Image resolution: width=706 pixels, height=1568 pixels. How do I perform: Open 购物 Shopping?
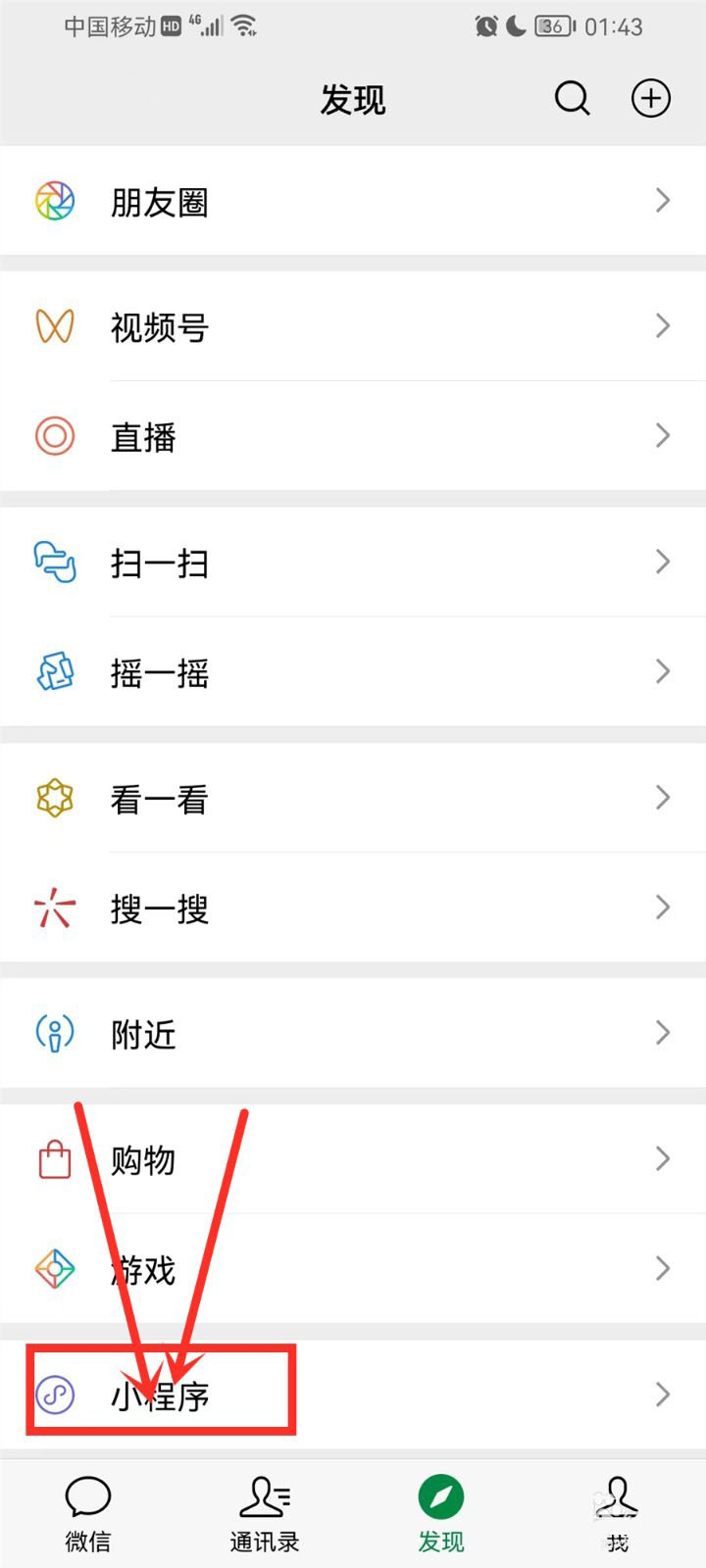pyautogui.click(x=353, y=1159)
